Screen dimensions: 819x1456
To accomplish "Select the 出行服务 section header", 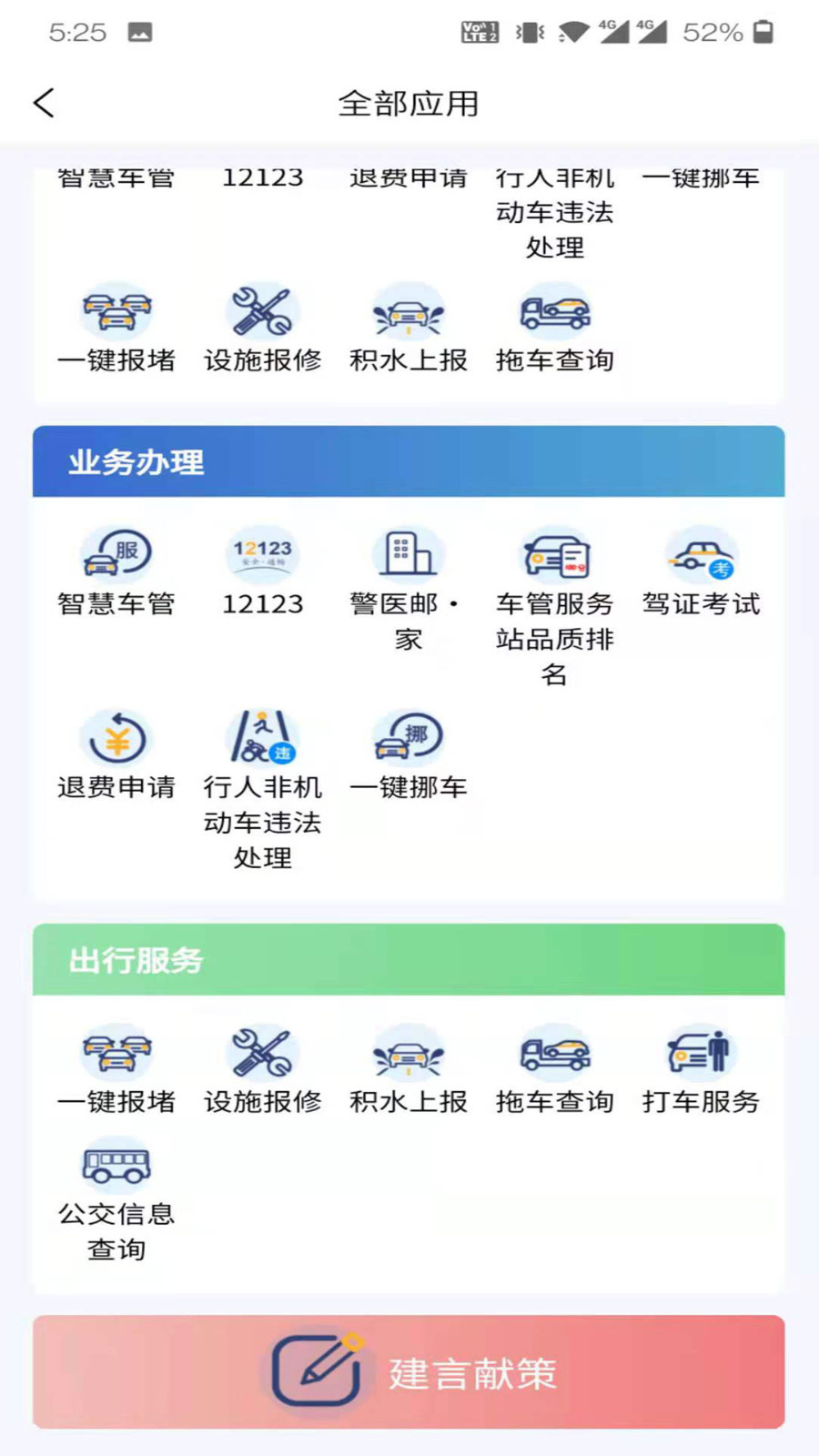I will tap(135, 960).
